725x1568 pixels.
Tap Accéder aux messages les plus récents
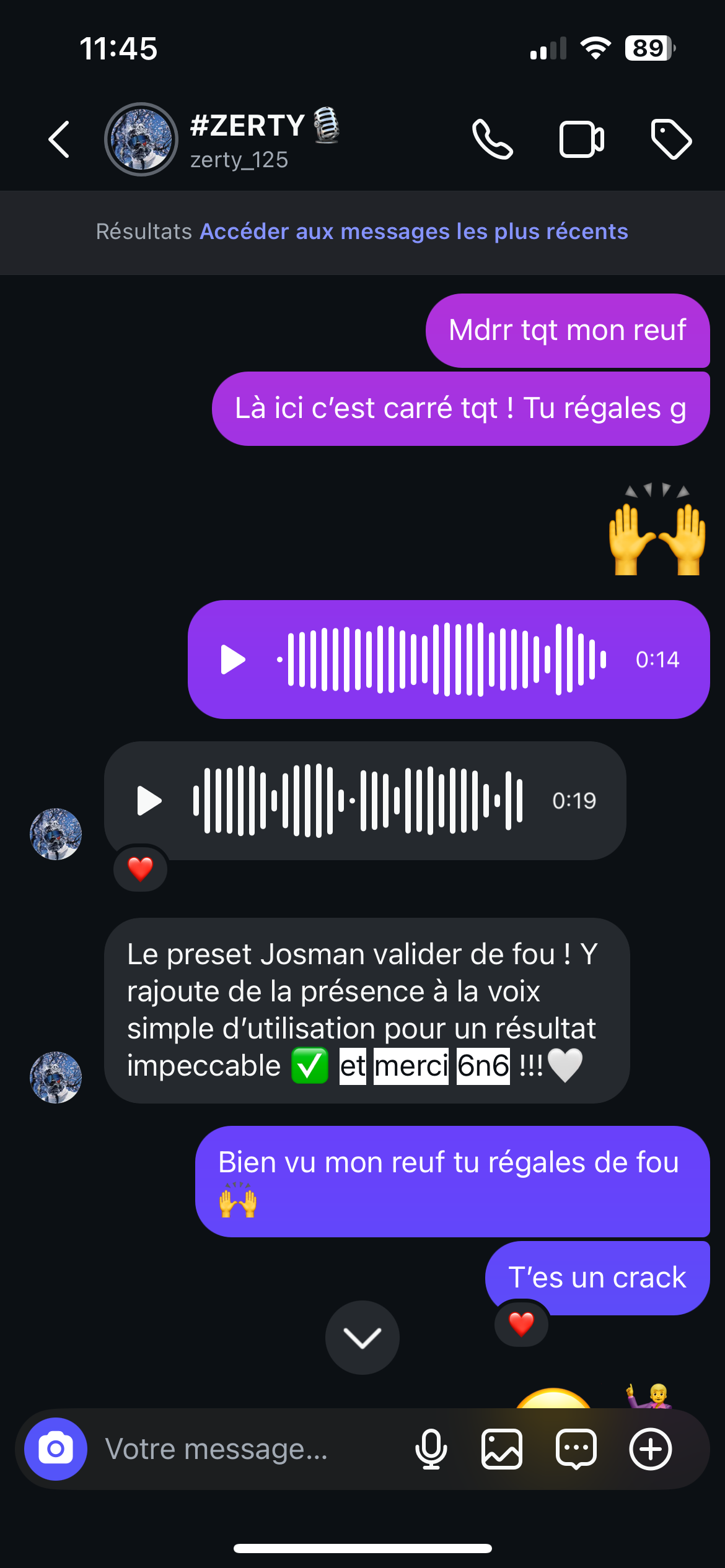(x=413, y=232)
